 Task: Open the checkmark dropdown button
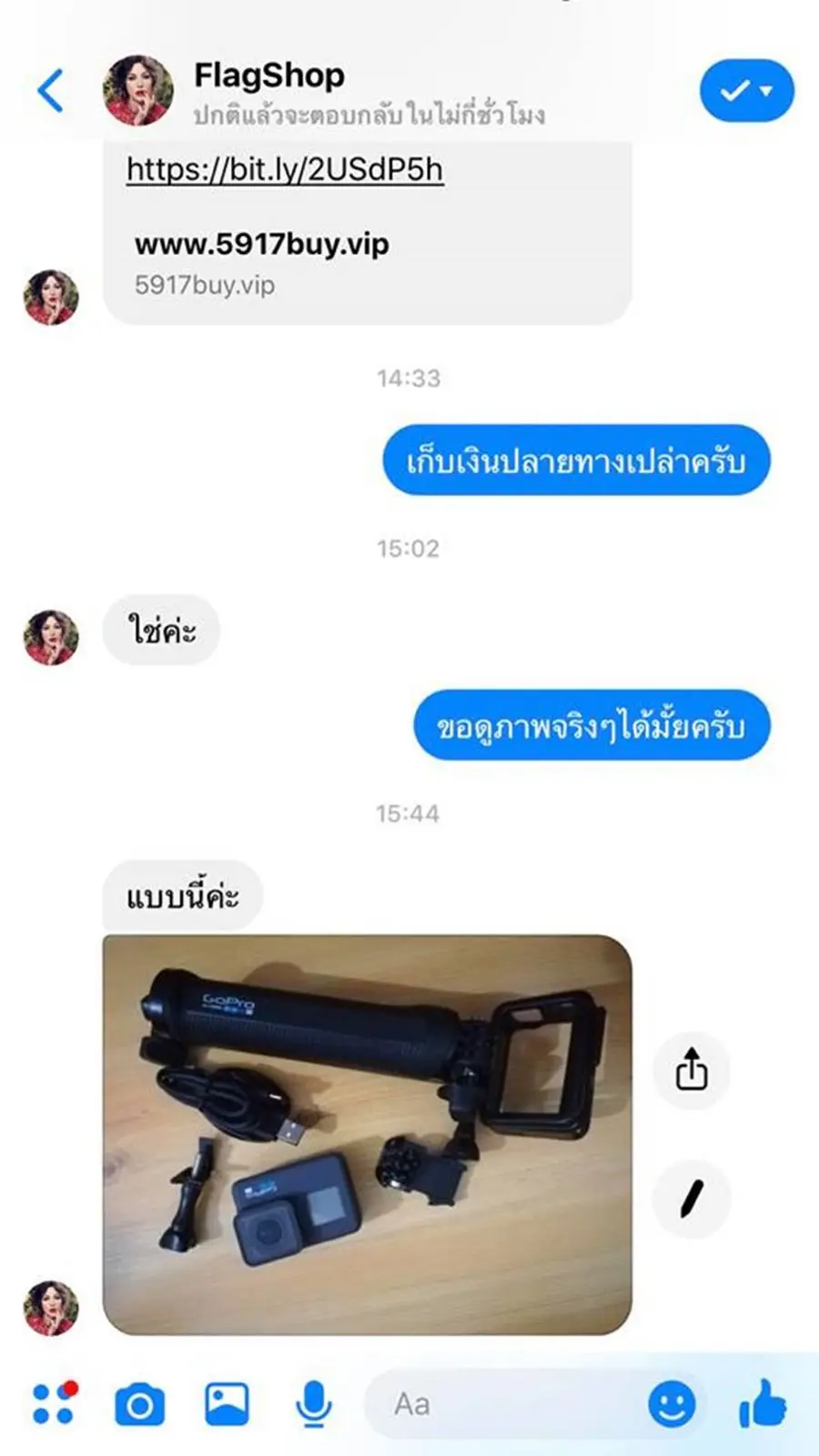point(746,90)
